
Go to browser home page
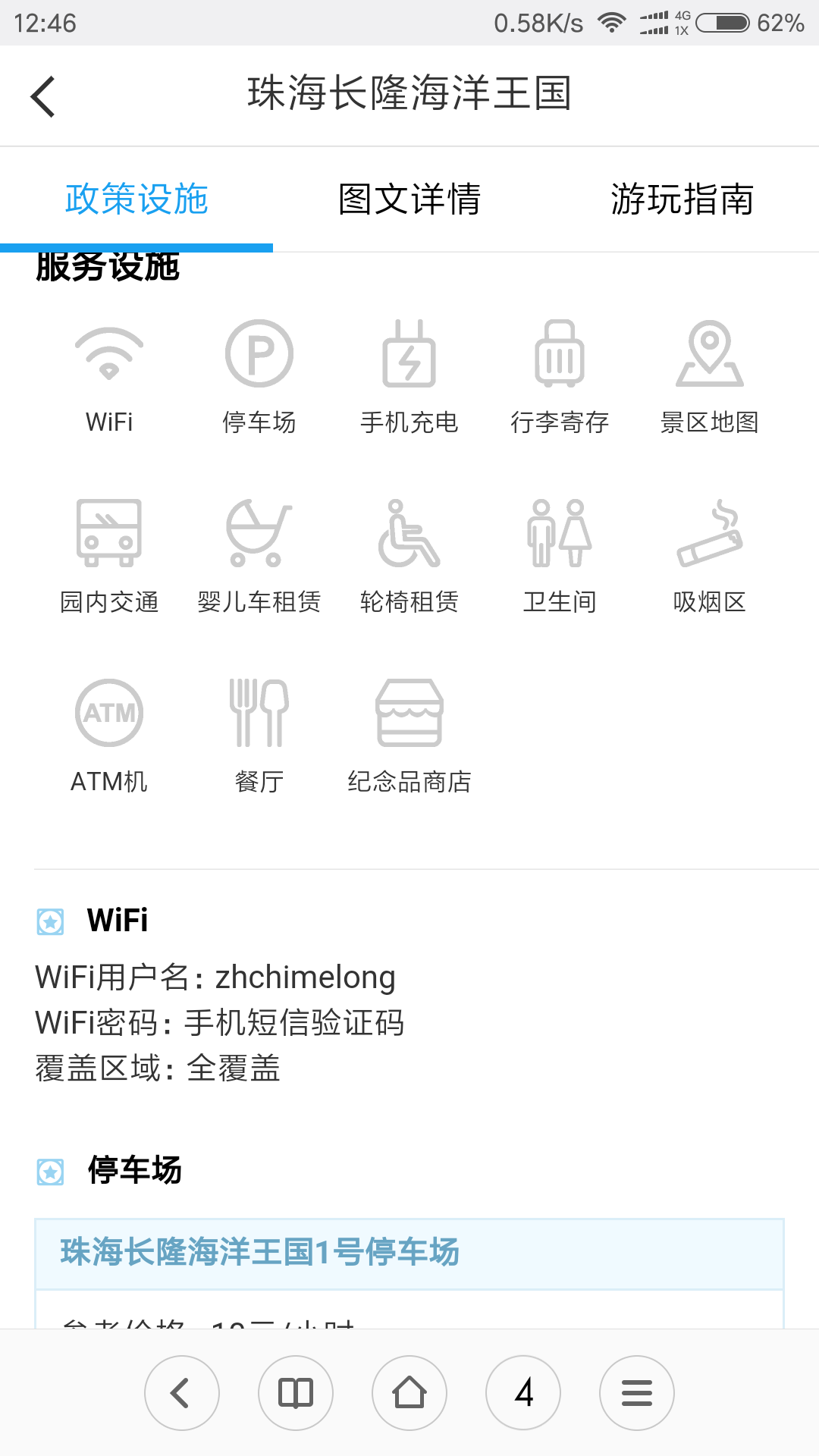pos(409,1393)
